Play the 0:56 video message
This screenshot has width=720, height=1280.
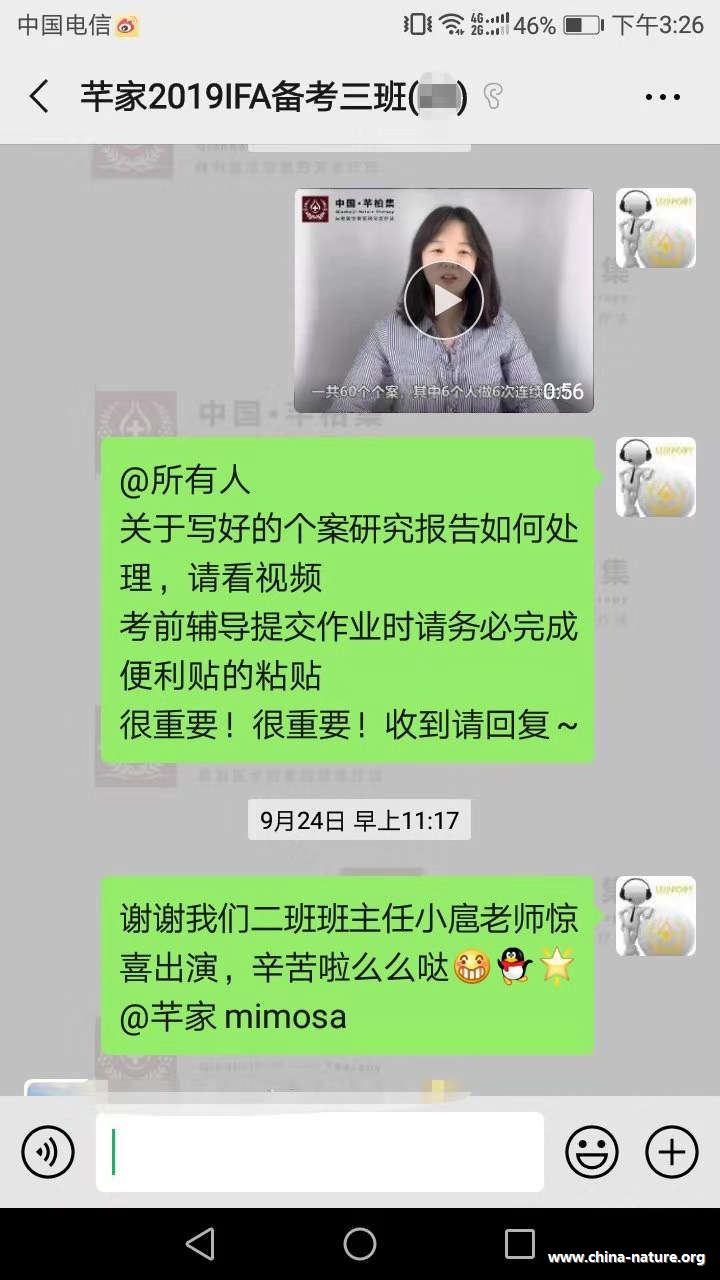point(443,300)
